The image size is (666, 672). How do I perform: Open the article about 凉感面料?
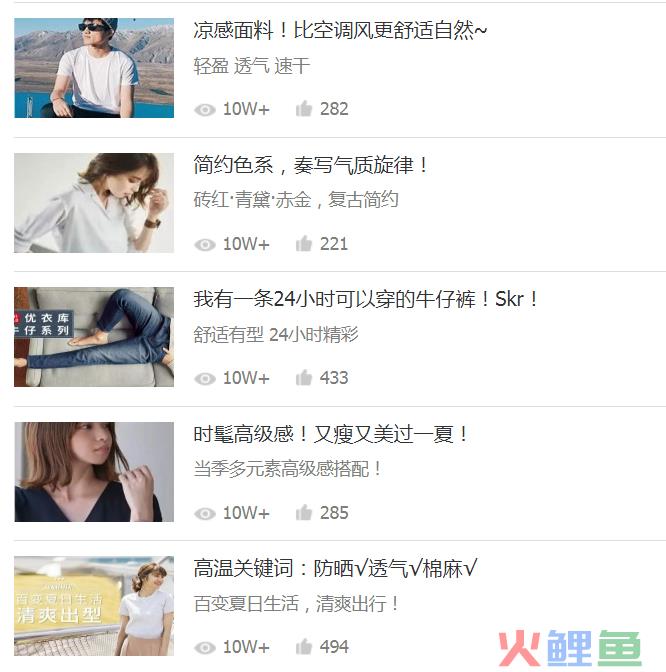coord(340,30)
